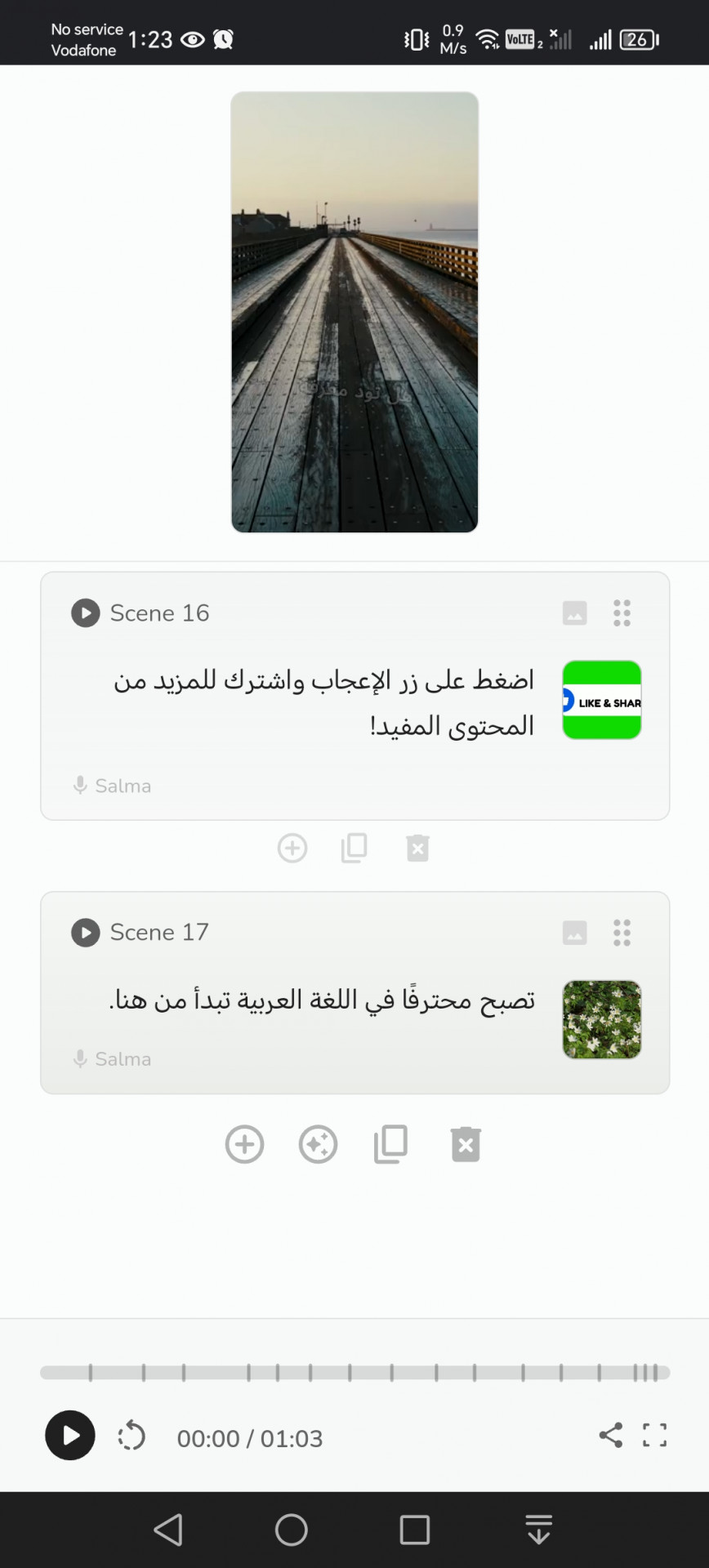Viewport: 709px width, 1568px height.
Task: Delete Scene 16
Action: (417, 848)
